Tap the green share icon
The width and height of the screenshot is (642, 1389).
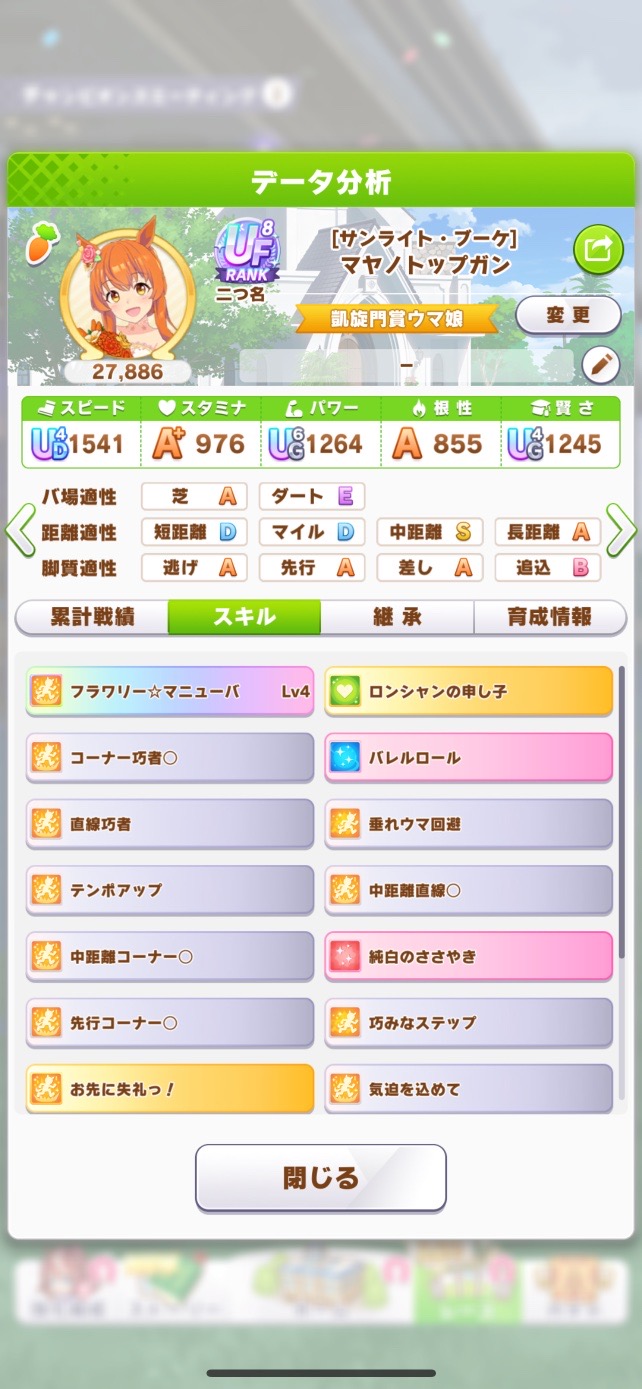[597, 250]
